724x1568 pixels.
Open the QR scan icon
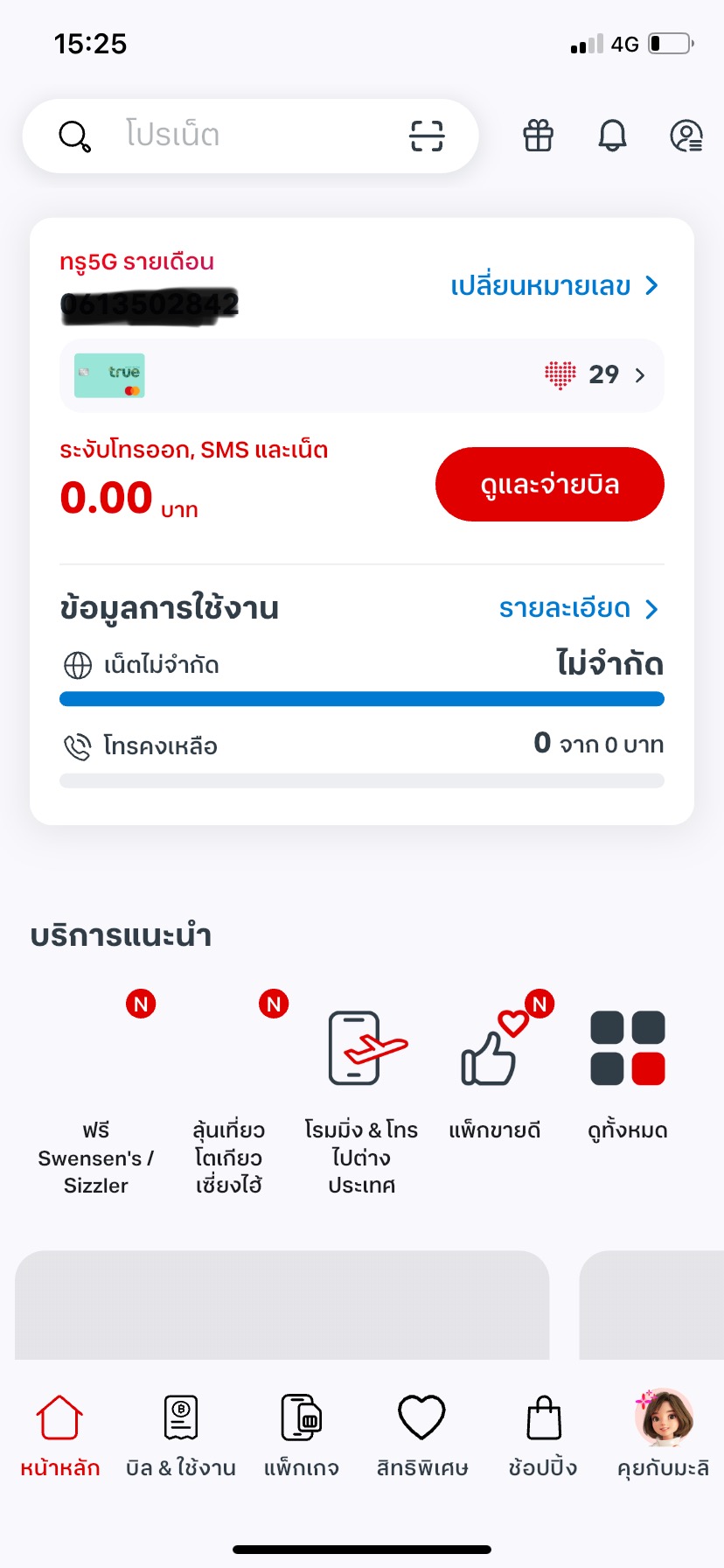(x=427, y=136)
